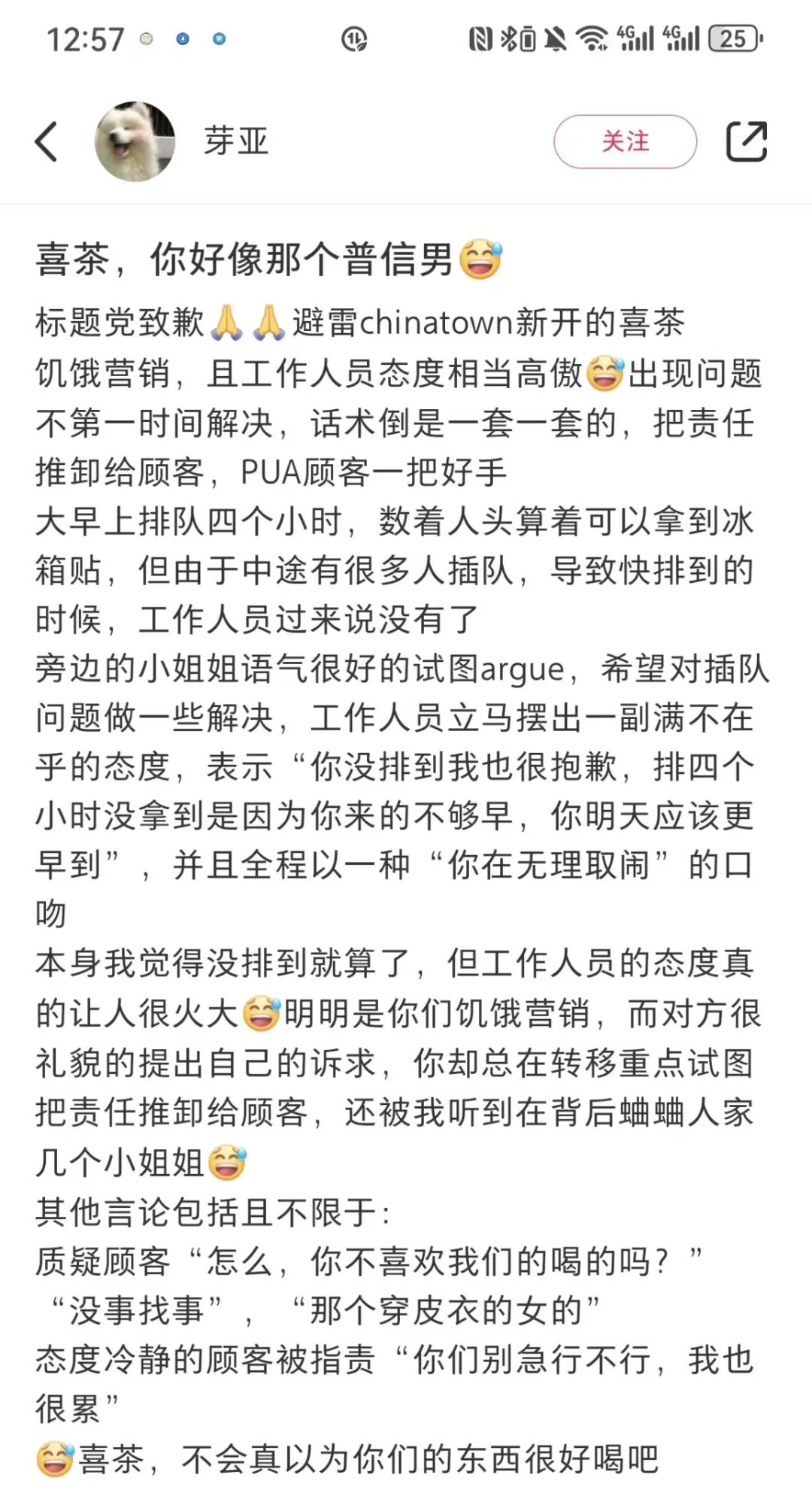The width and height of the screenshot is (812, 1505).
Task: Go back using the top-left arrow
Action: 47,141
